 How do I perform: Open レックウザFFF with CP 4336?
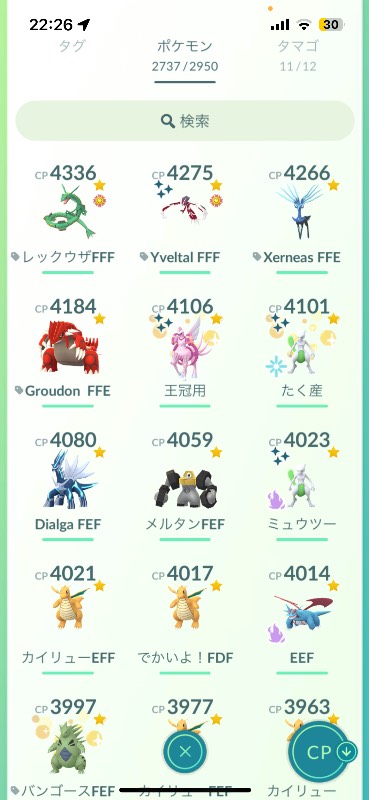(x=68, y=218)
